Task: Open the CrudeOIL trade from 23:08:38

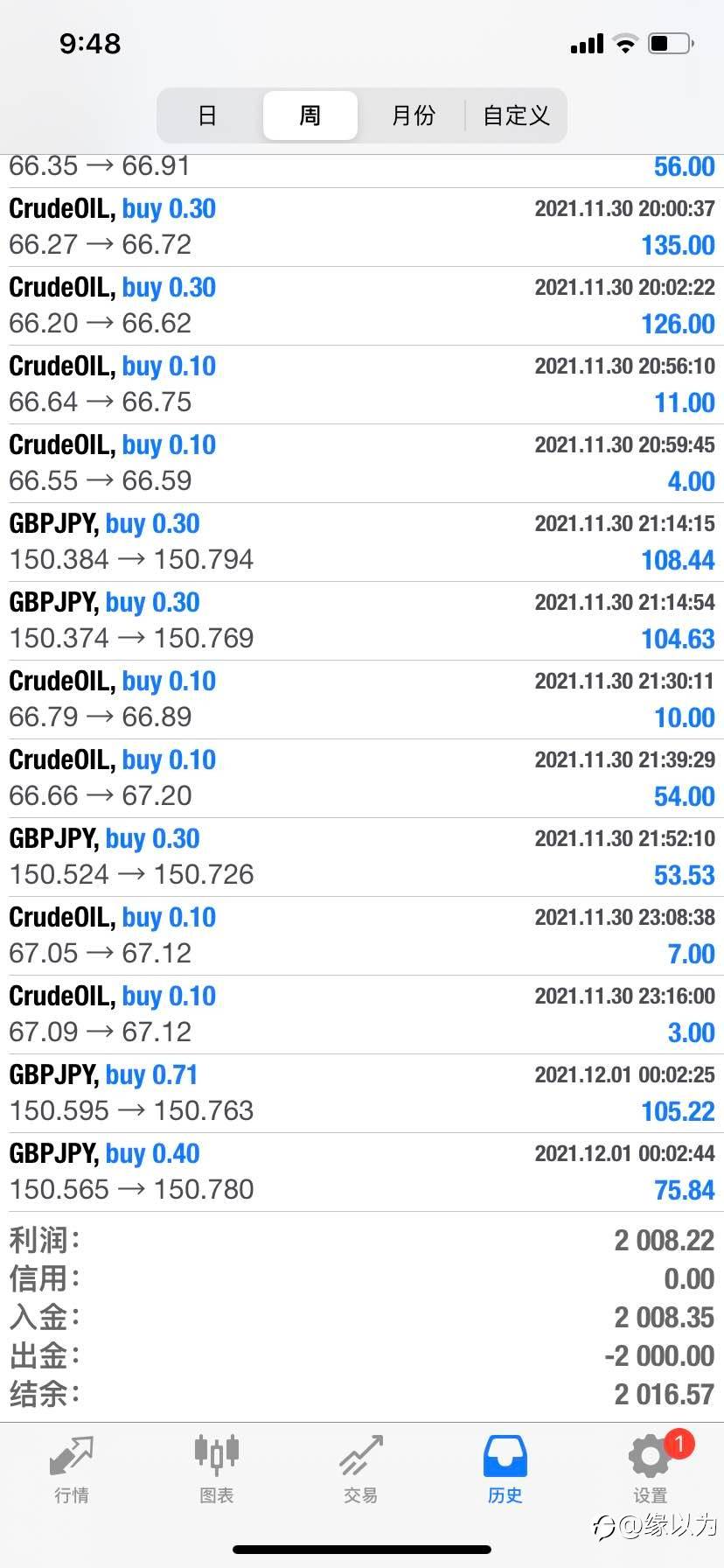Action: [x=362, y=936]
